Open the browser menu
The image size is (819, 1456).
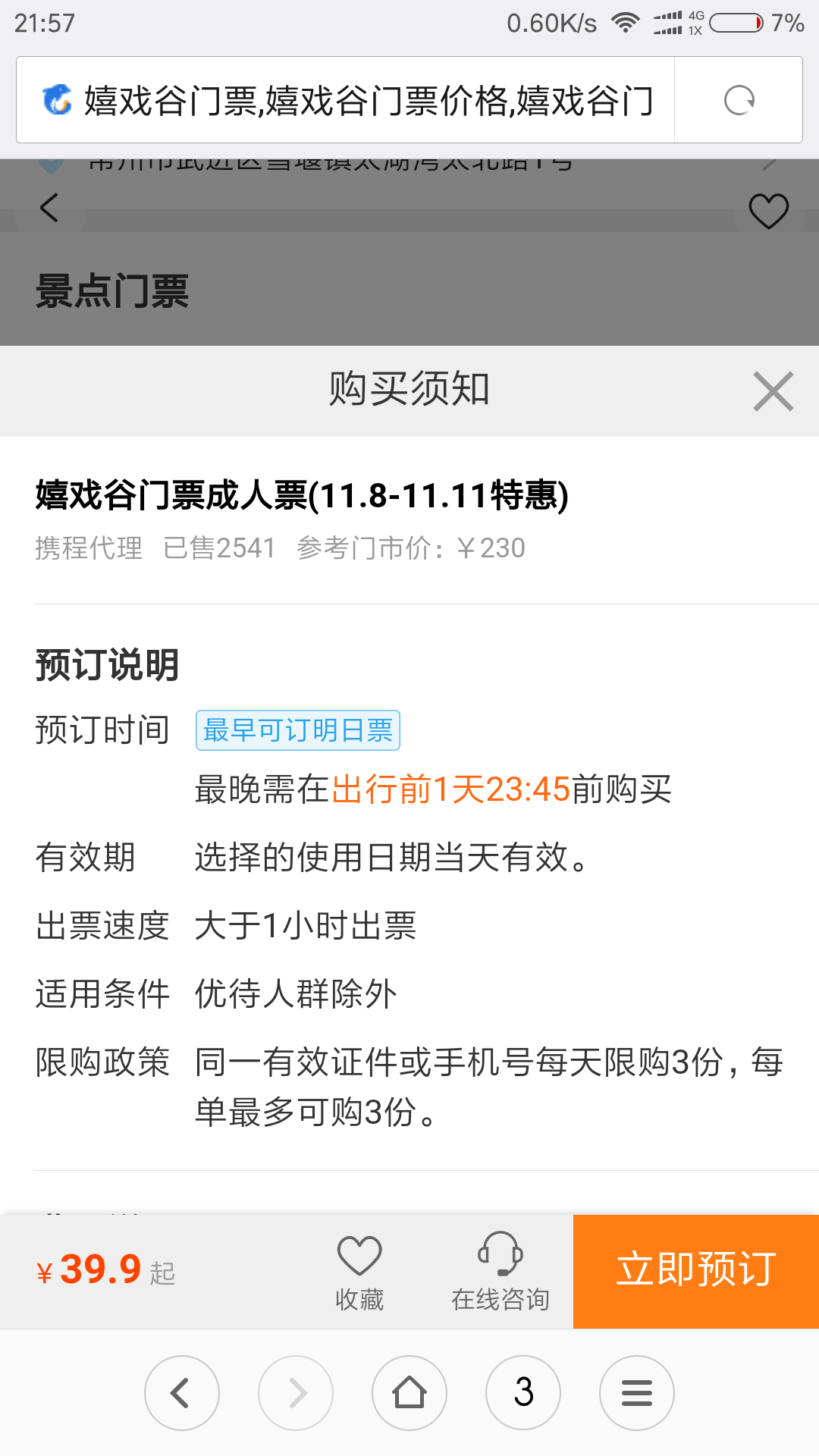pyautogui.click(x=637, y=1393)
